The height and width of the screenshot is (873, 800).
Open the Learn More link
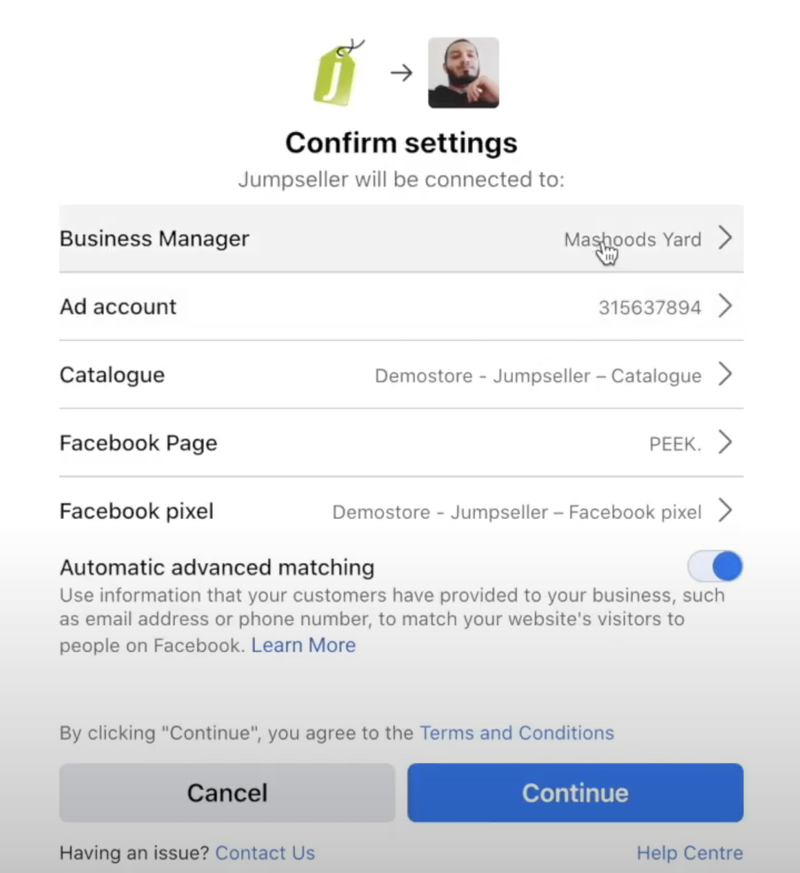pyautogui.click(x=303, y=645)
